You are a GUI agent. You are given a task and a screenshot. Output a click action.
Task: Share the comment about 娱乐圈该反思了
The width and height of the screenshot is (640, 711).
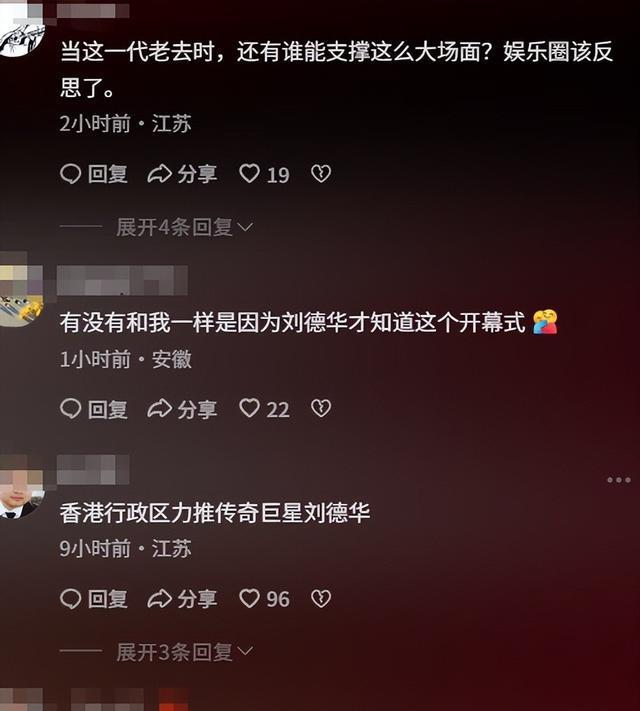(182, 174)
